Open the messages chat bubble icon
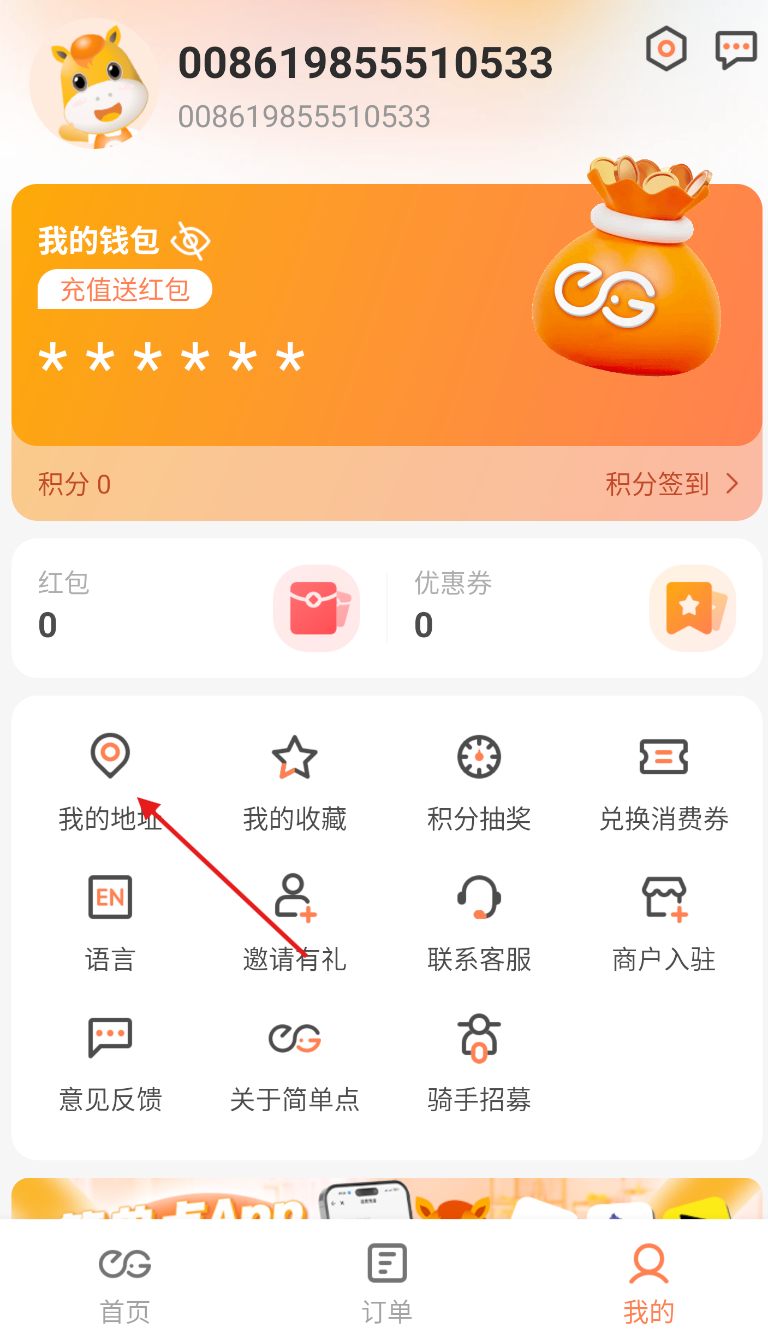Image resolution: width=768 pixels, height=1330 pixels. [736, 49]
